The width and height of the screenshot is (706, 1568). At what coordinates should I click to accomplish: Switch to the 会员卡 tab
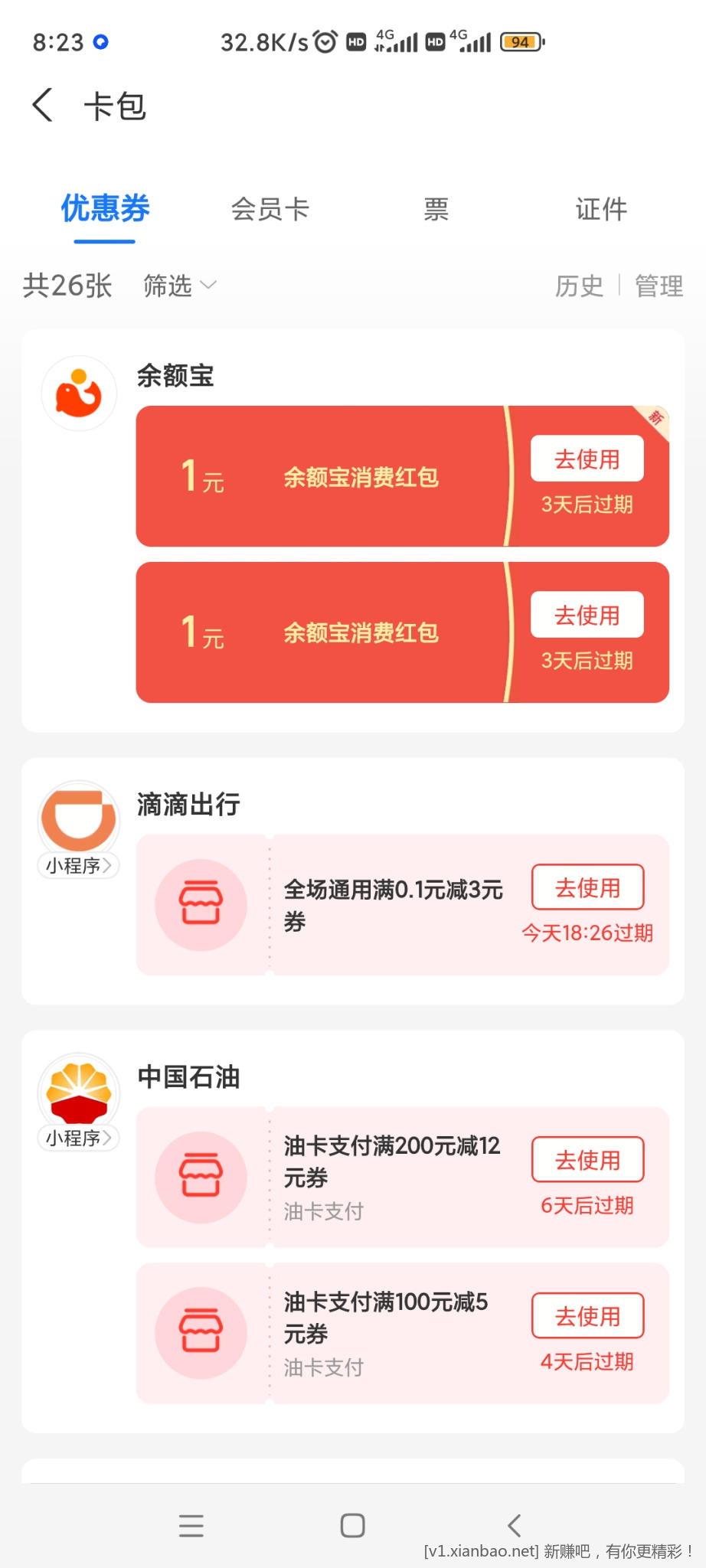270,209
